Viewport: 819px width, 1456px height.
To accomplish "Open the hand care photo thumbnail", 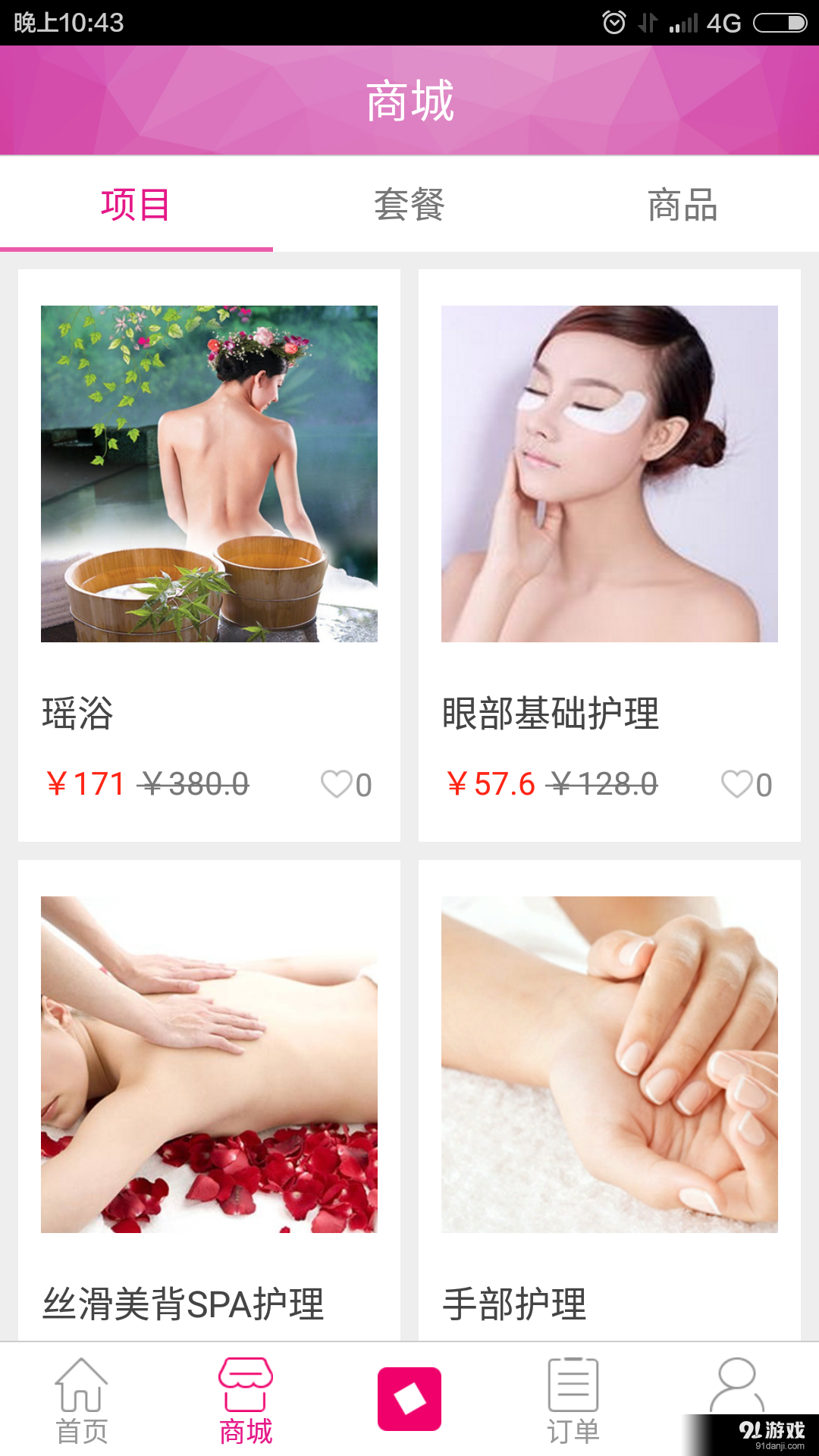I will [610, 1062].
